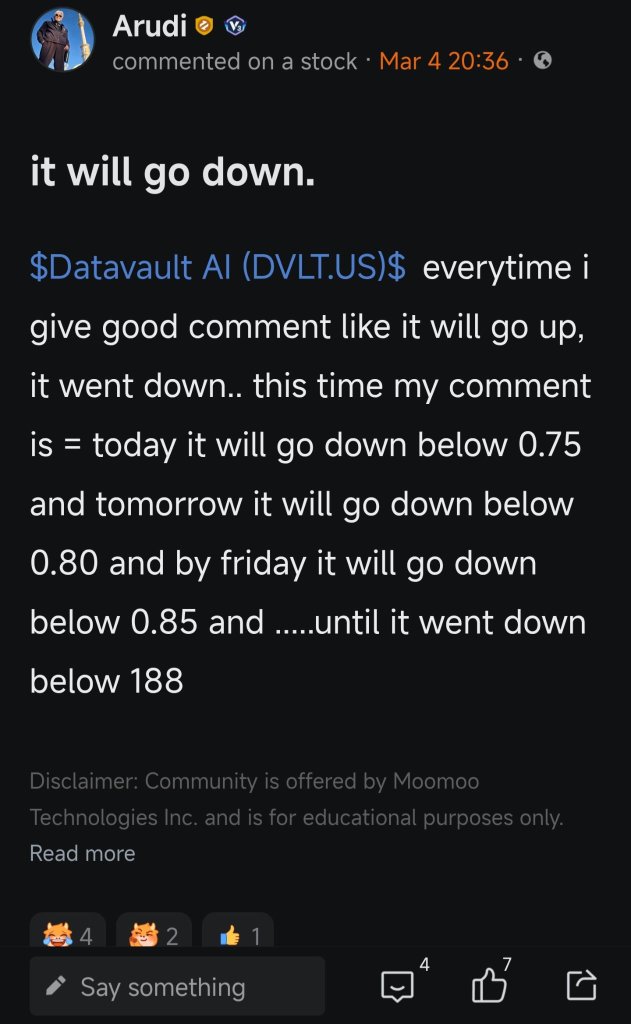Open the Arudi username profile
This screenshot has width=631, height=1024.
[x=150, y=26]
